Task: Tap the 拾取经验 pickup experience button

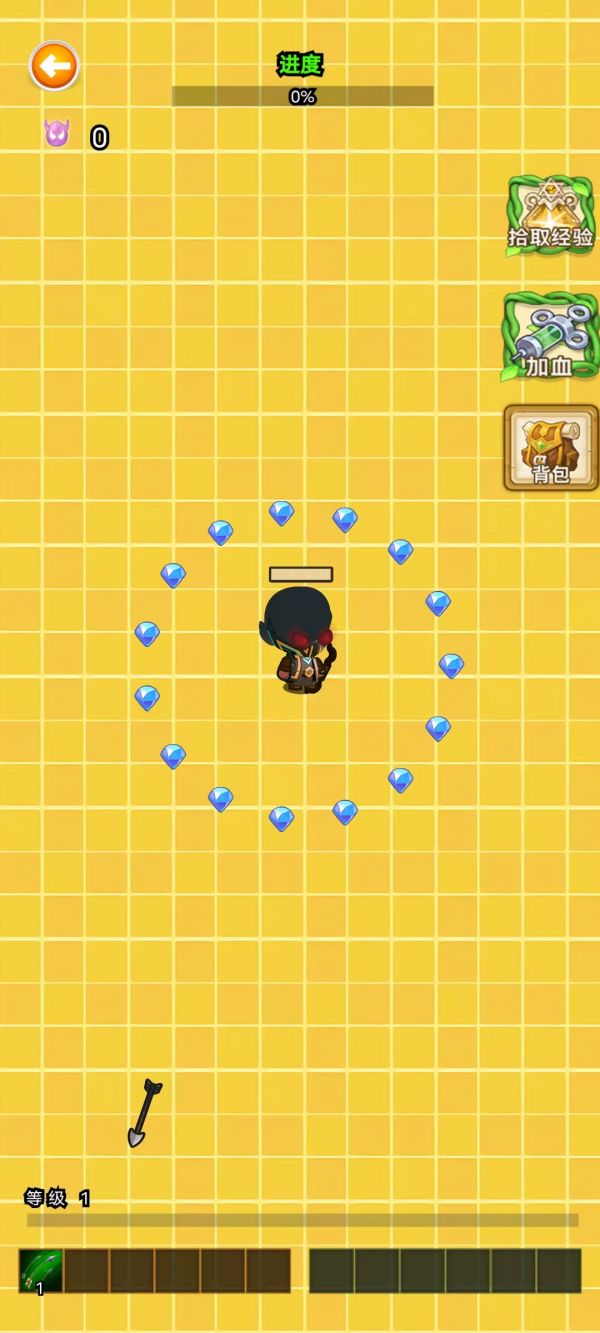Action: [x=550, y=217]
